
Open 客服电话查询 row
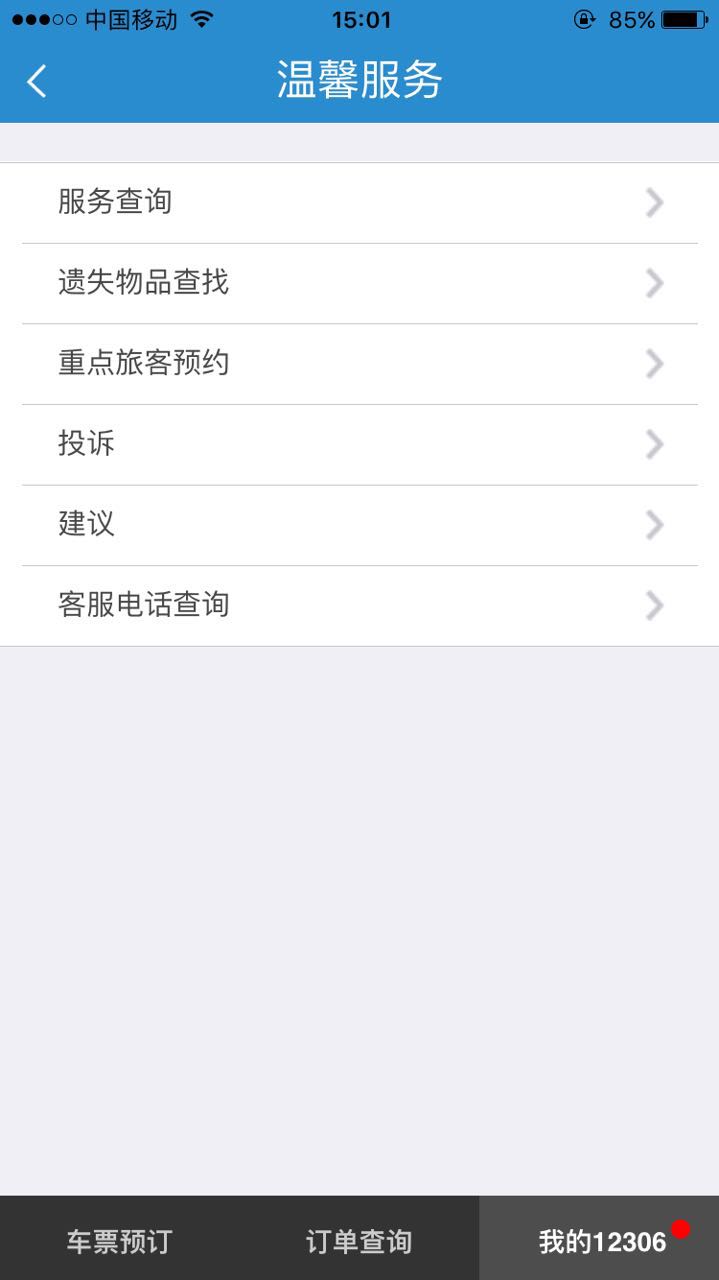tap(359, 606)
